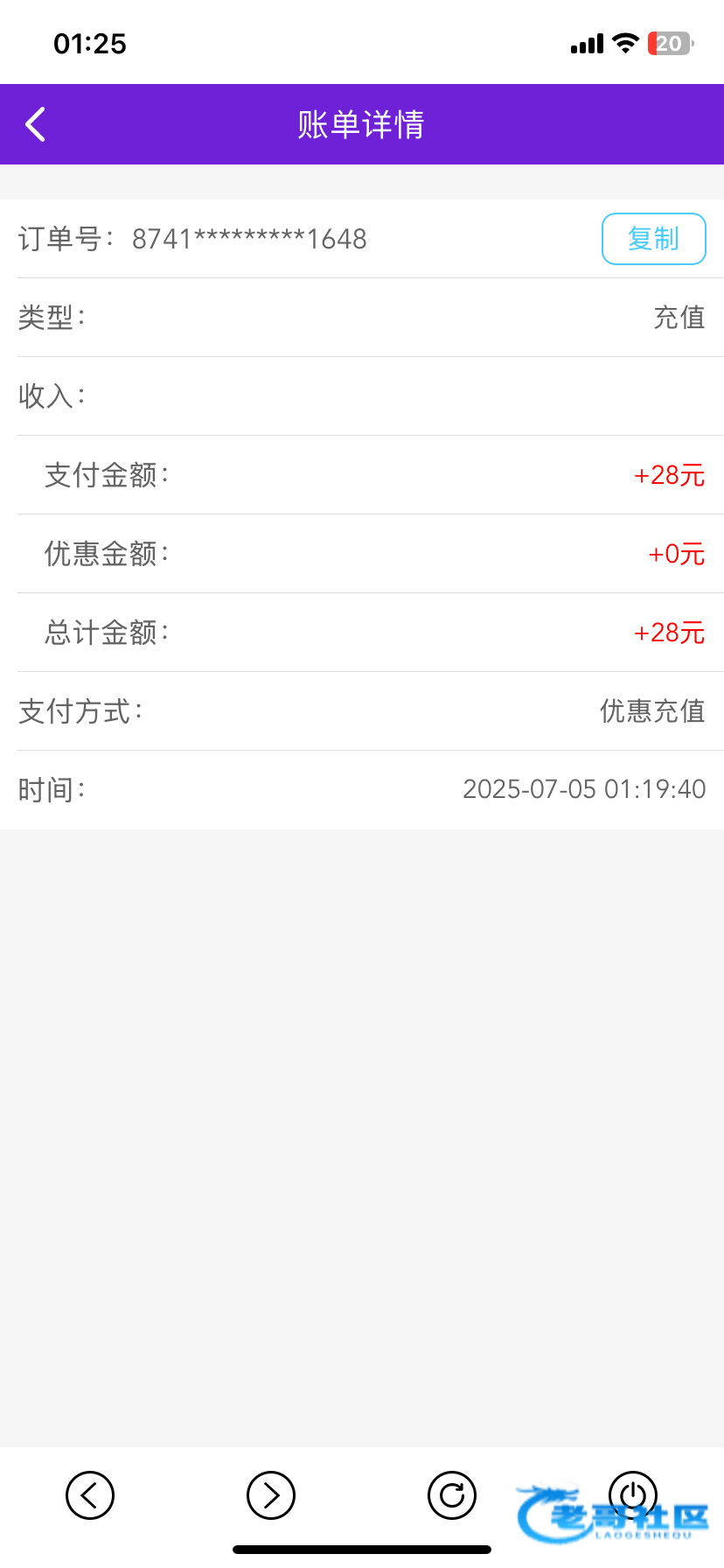Navigate back with the bottom left-arrow button
Screen dimensions: 724x1568
pyautogui.click(x=90, y=1495)
